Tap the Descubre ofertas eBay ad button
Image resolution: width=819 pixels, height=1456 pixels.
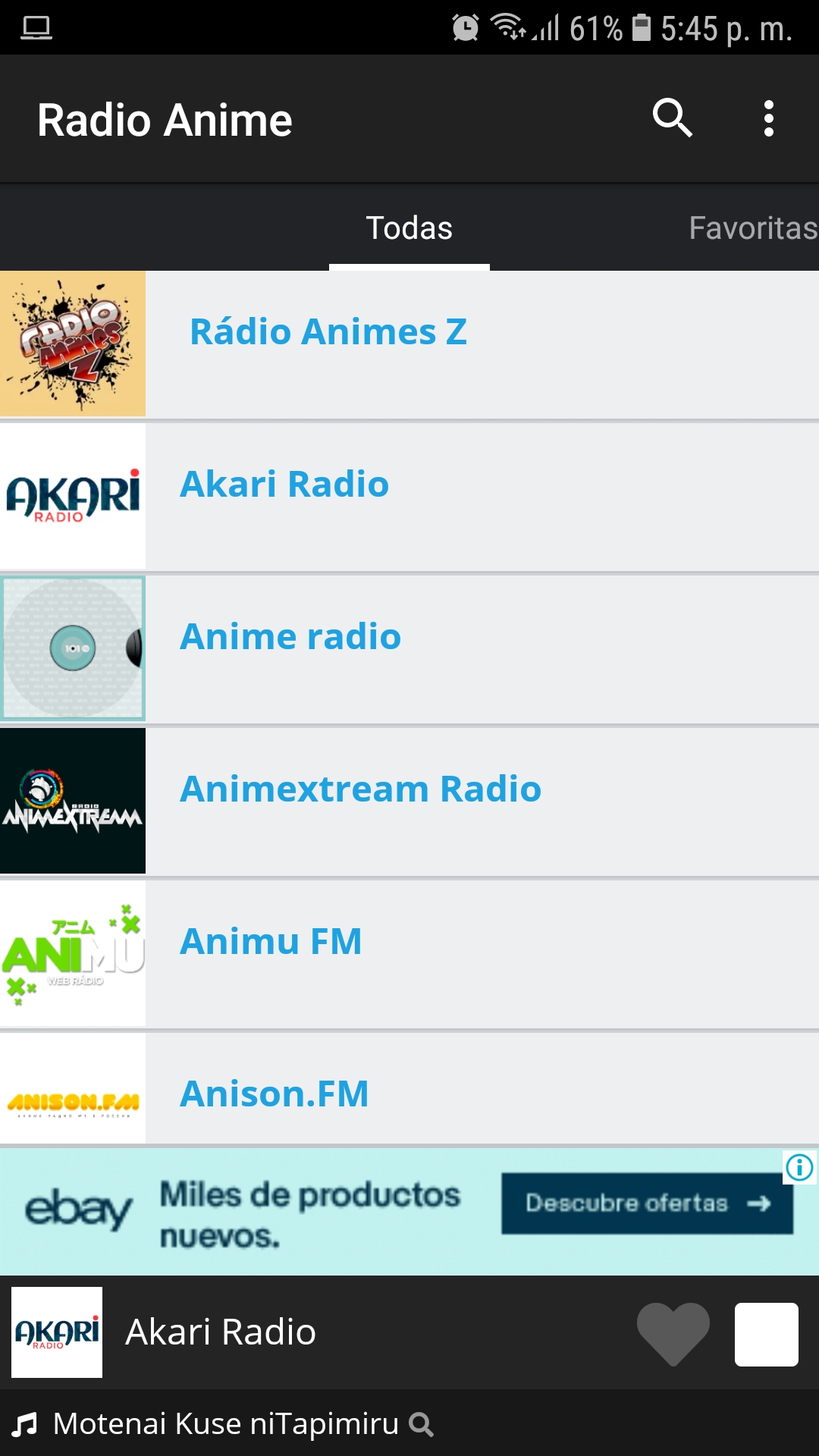647,1203
